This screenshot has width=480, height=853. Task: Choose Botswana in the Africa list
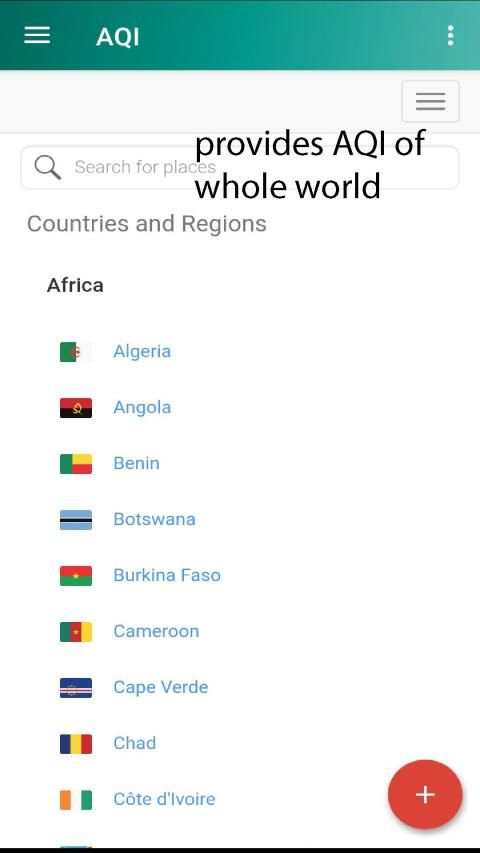click(155, 519)
